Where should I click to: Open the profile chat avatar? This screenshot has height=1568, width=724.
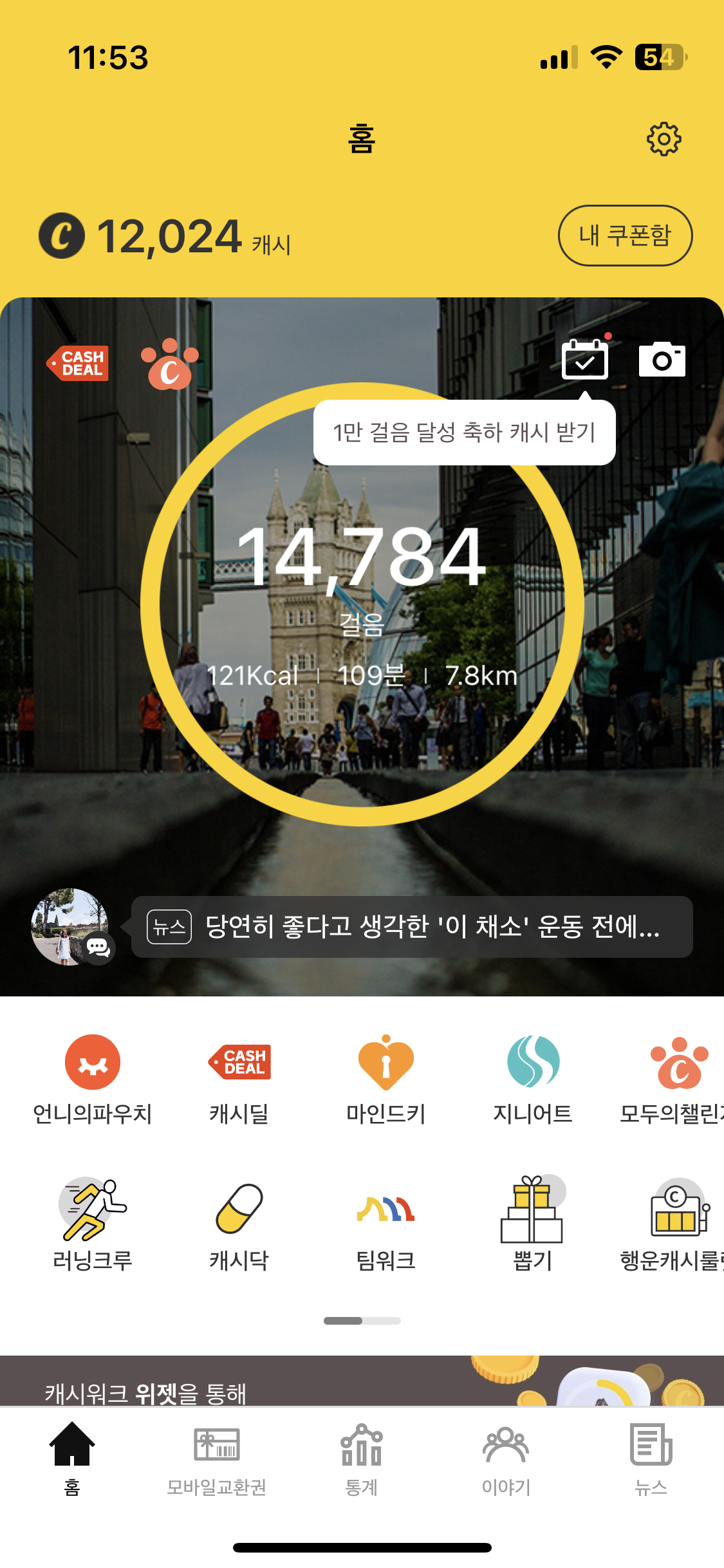(x=71, y=927)
